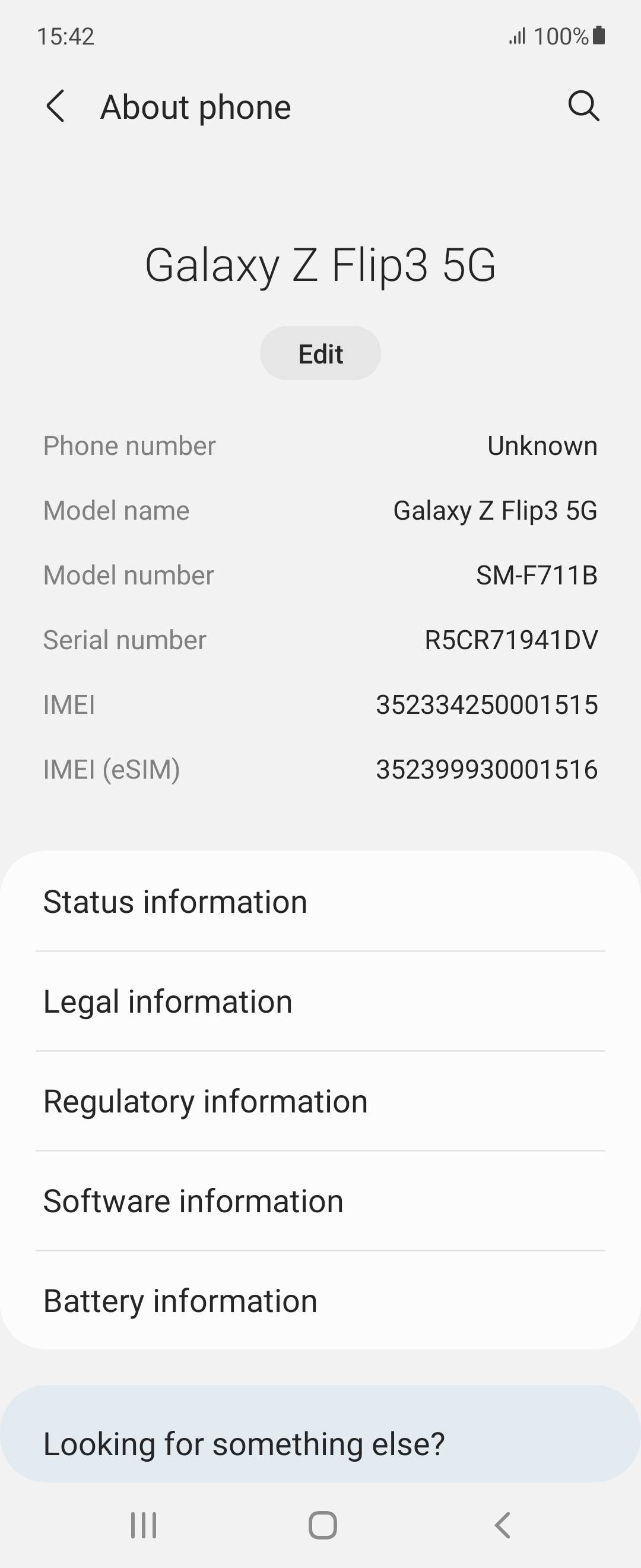Tap the navigation back button
Image resolution: width=641 pixels, height=1568 pixels.
tap(501, 1523)
